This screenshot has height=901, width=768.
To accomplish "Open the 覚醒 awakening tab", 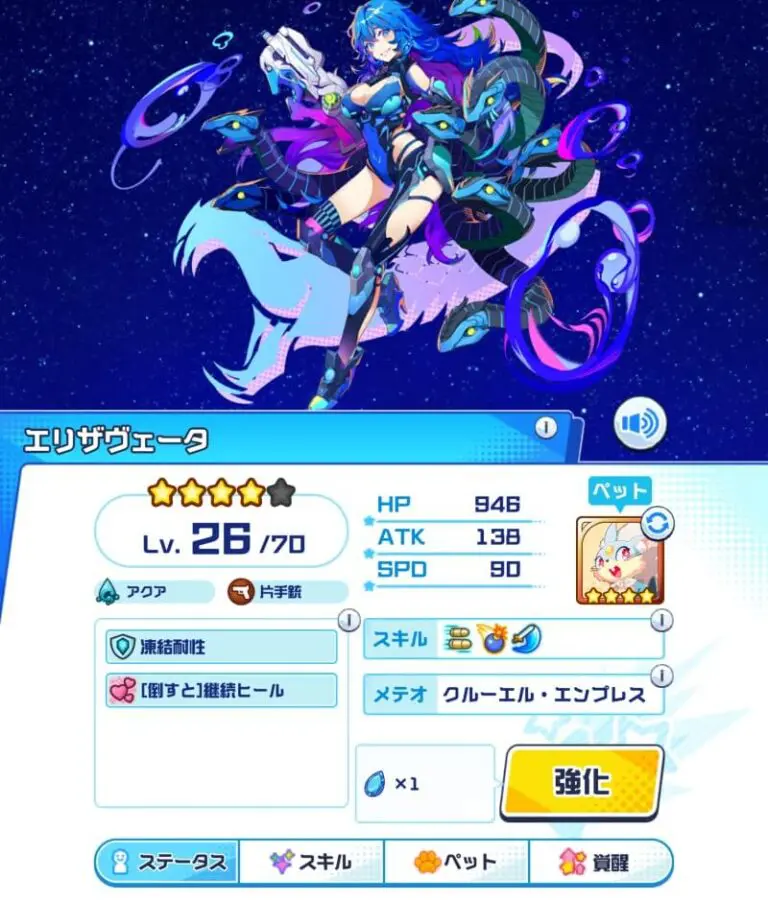I will click(601, 862).
